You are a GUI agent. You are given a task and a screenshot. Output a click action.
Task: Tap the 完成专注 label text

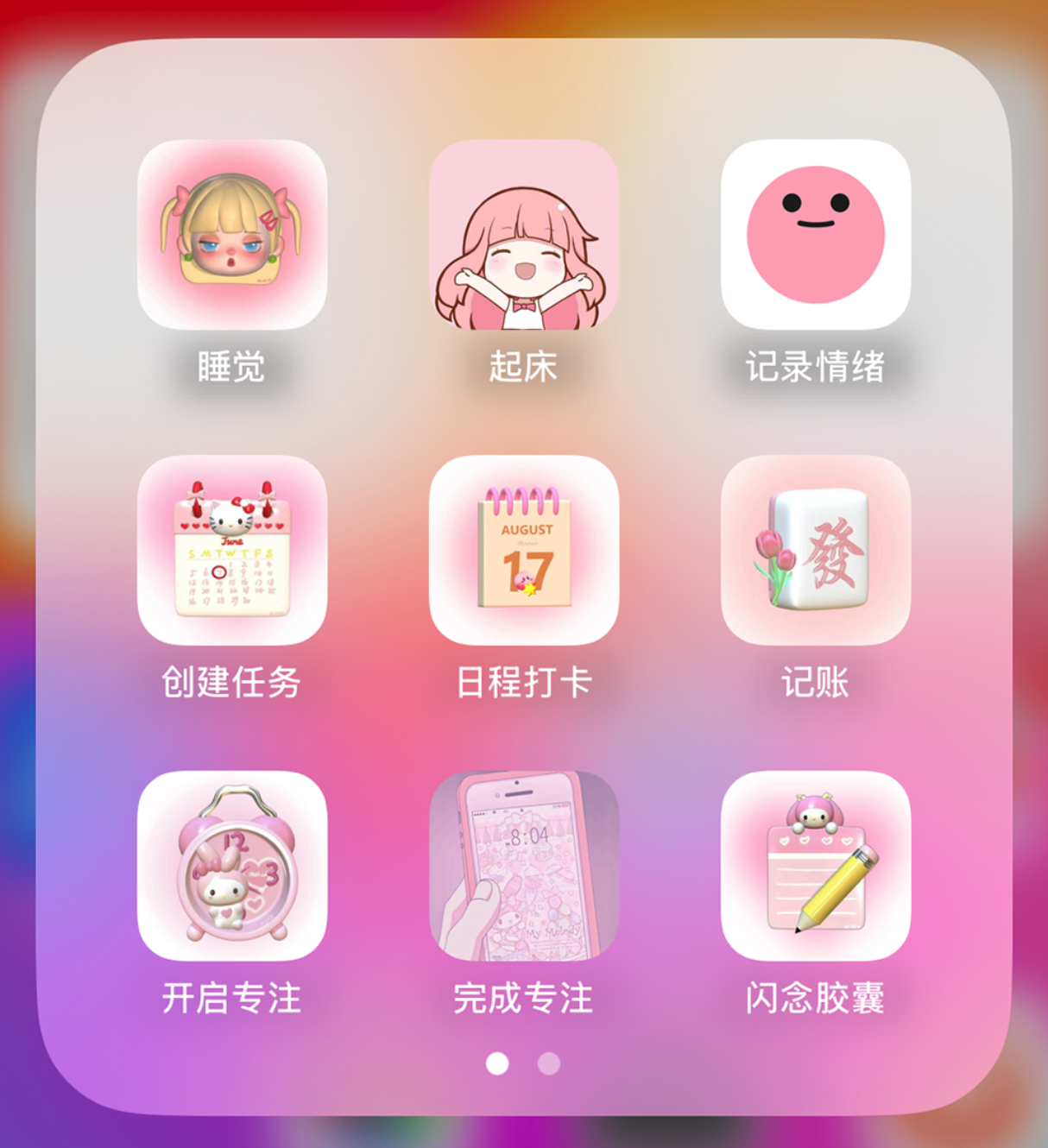(524, 998)
